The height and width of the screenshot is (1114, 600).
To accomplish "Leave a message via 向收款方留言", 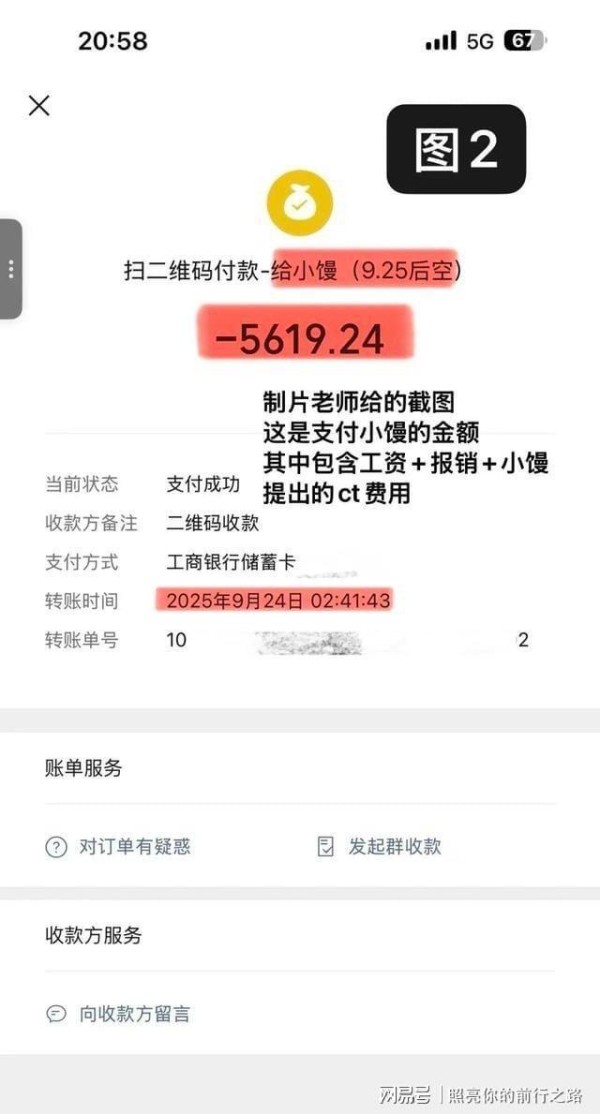I will tap(118, 1013).
